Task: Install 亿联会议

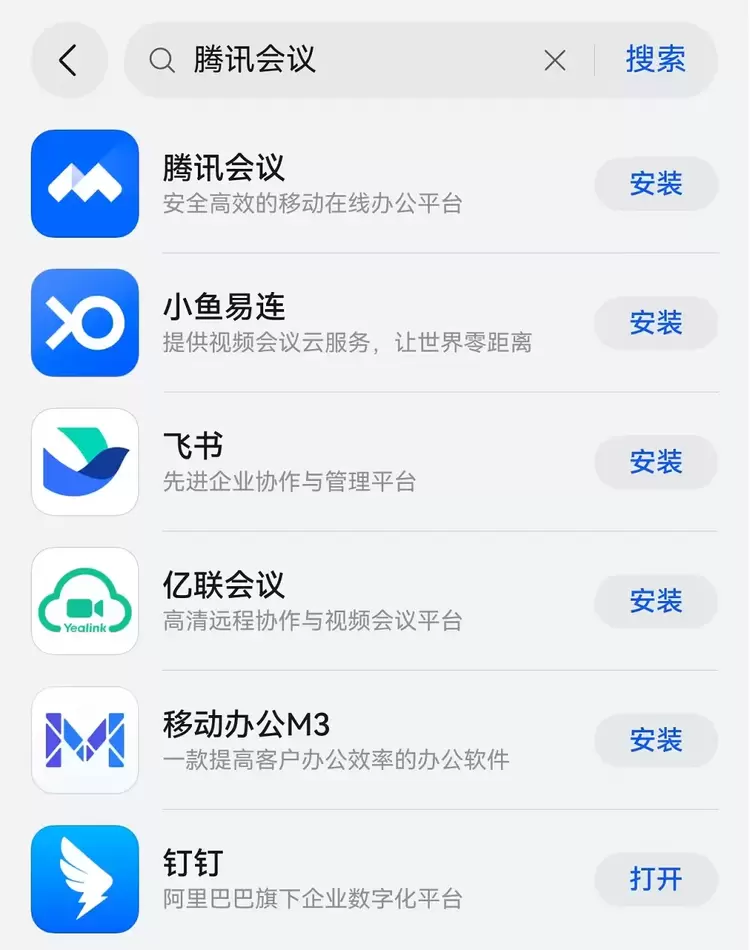Action: point(656,601)
